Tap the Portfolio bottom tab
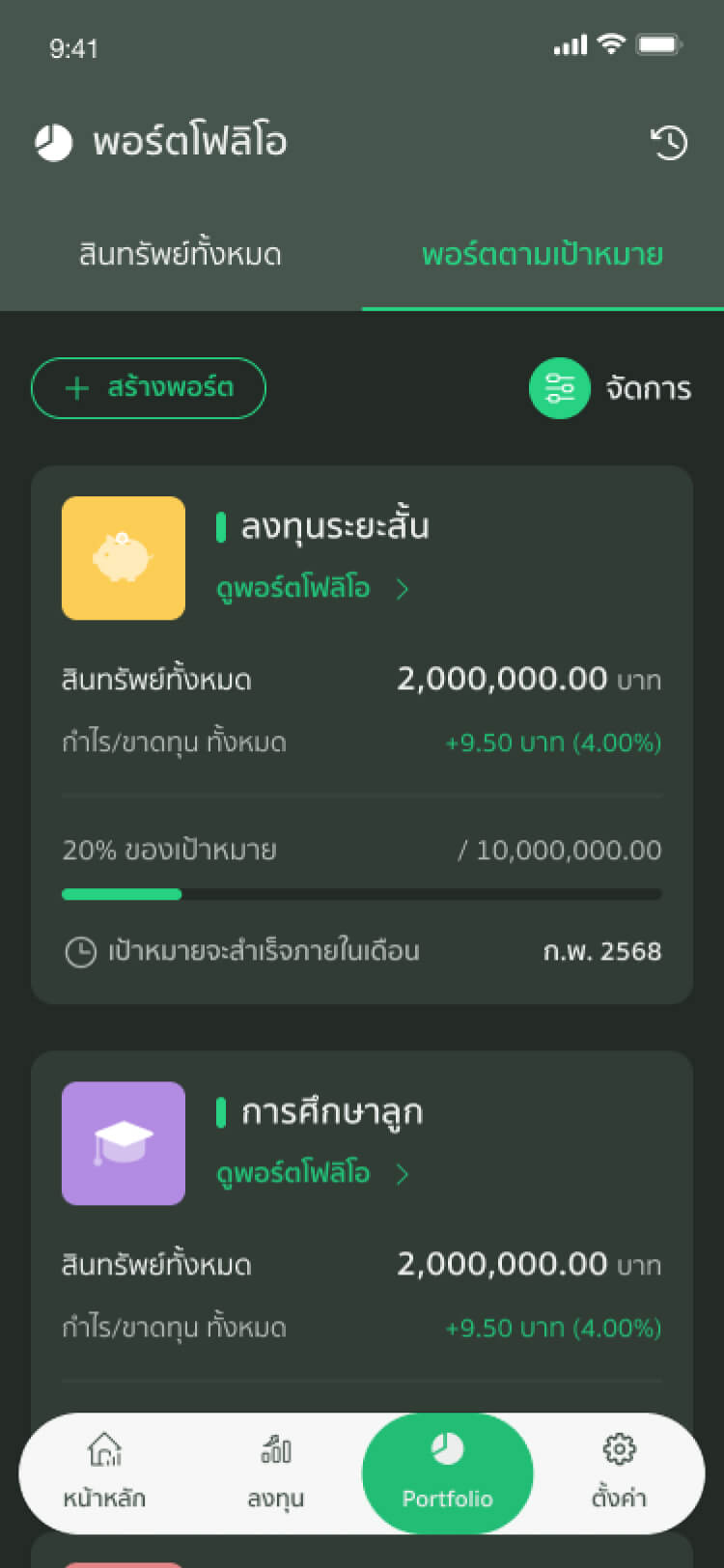 tap(448, 1472)
